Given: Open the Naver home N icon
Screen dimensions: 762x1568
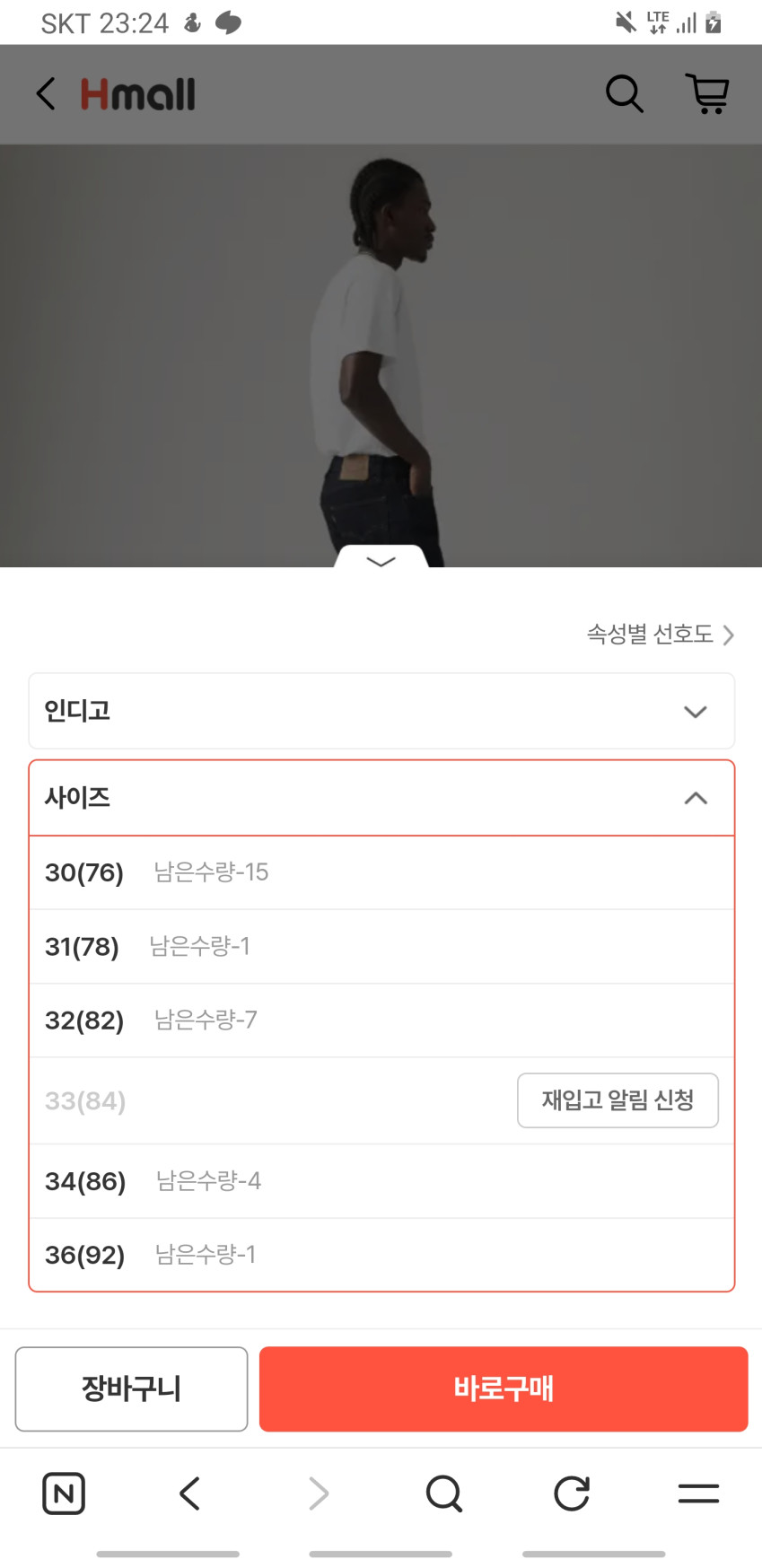Looking at the screenshot, I should tap(64, 1494).
